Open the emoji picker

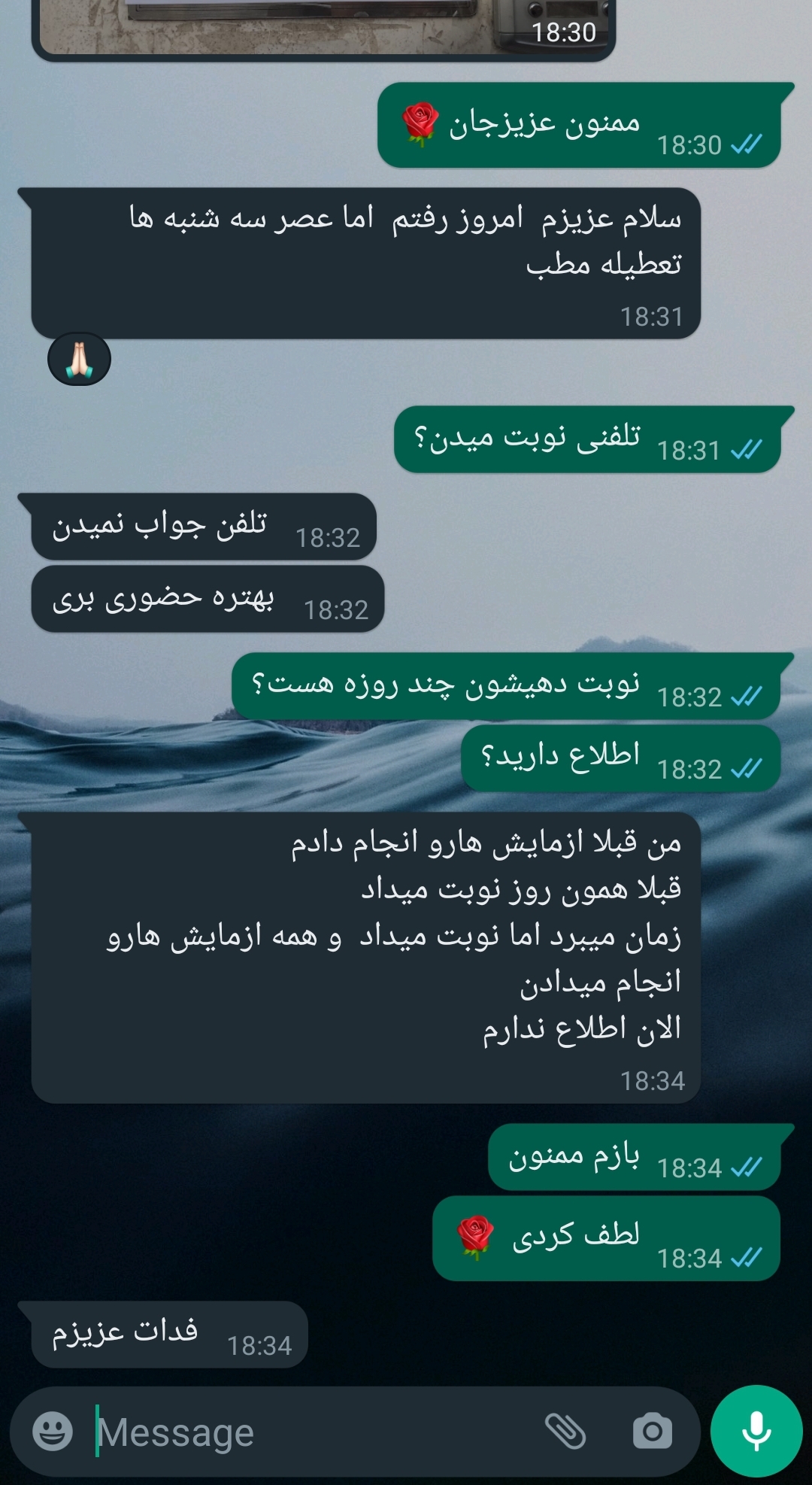[x=53, y=1431]
